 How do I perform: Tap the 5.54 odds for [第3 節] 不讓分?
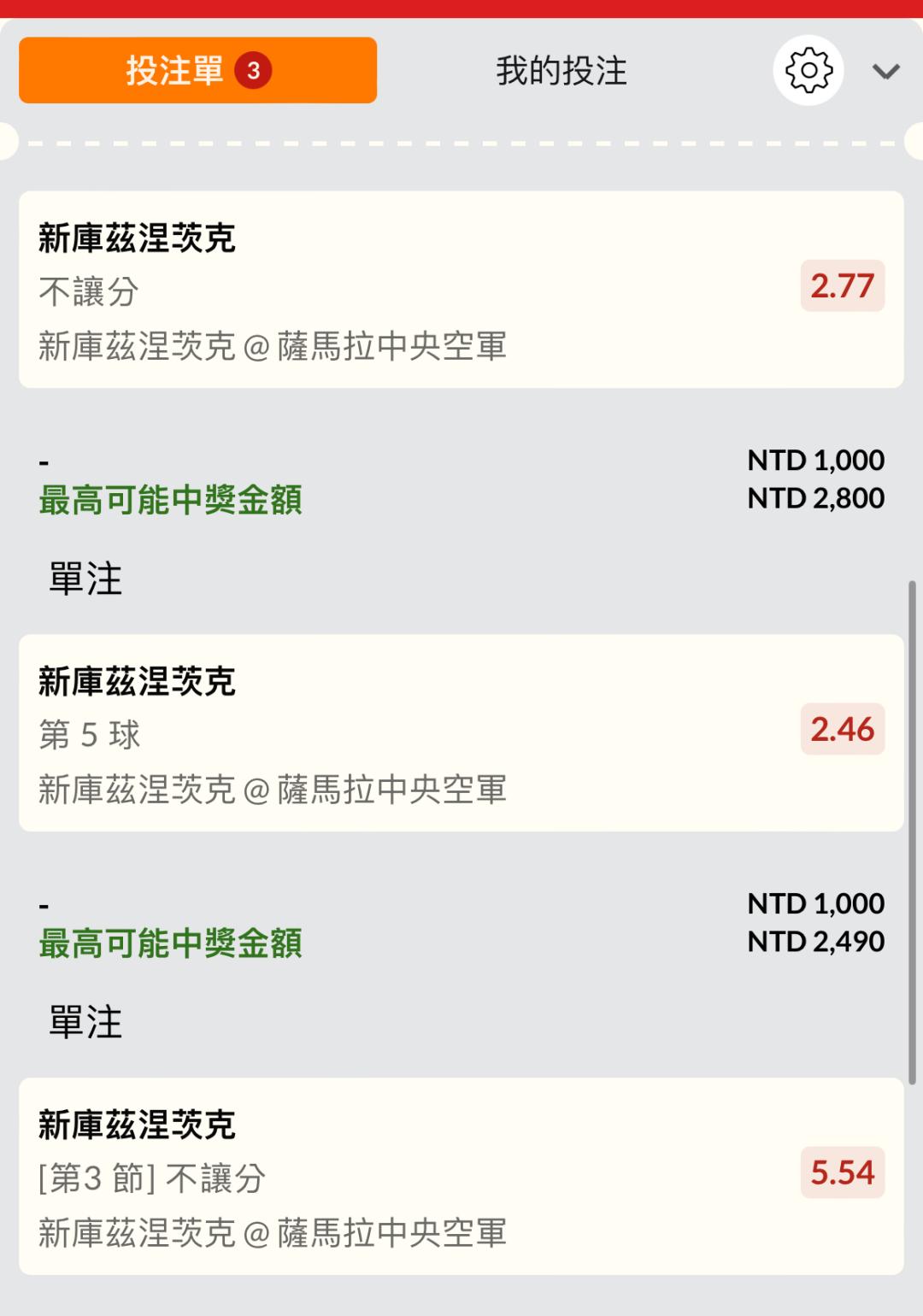842,1172
